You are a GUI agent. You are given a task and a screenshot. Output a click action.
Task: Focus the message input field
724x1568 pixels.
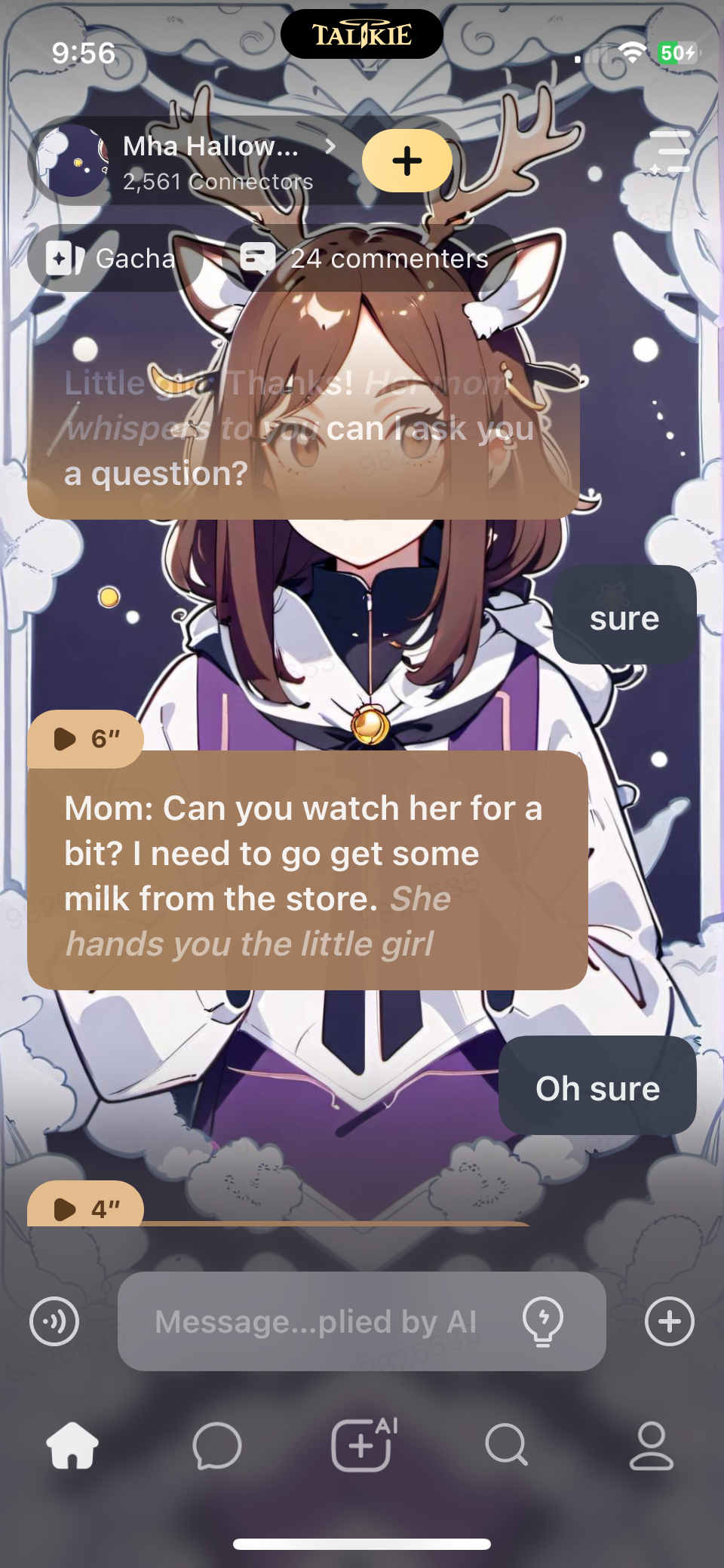[x=317, y=1321]
